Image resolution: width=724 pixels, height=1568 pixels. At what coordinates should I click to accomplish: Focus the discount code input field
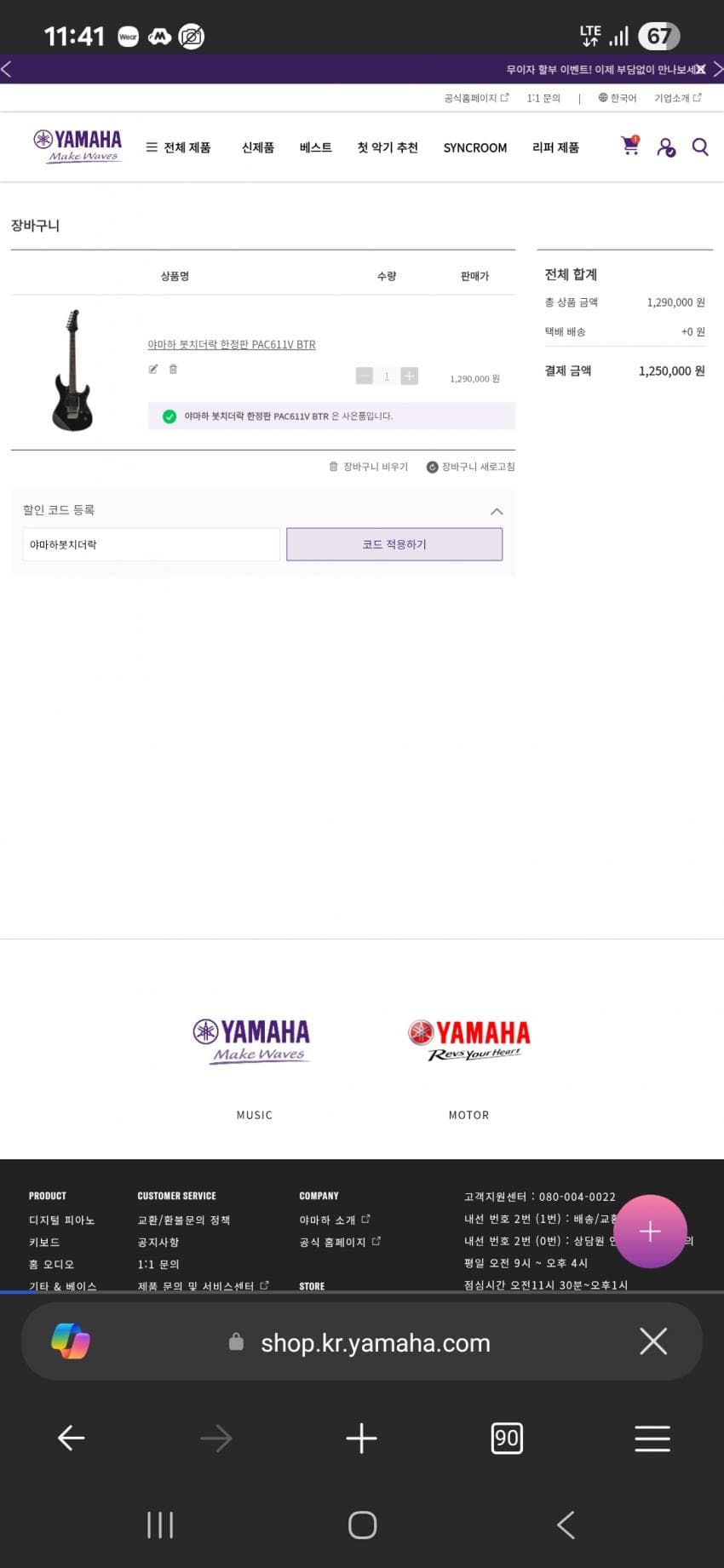point(151,544)
